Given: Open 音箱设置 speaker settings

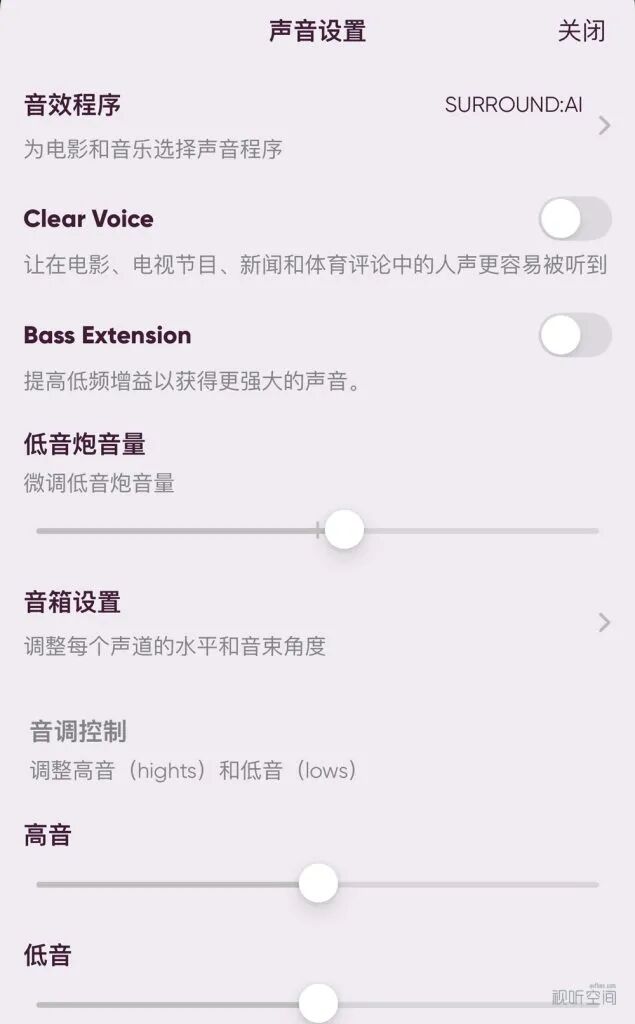Looking at the screenshot, I should tap(316, 622).
